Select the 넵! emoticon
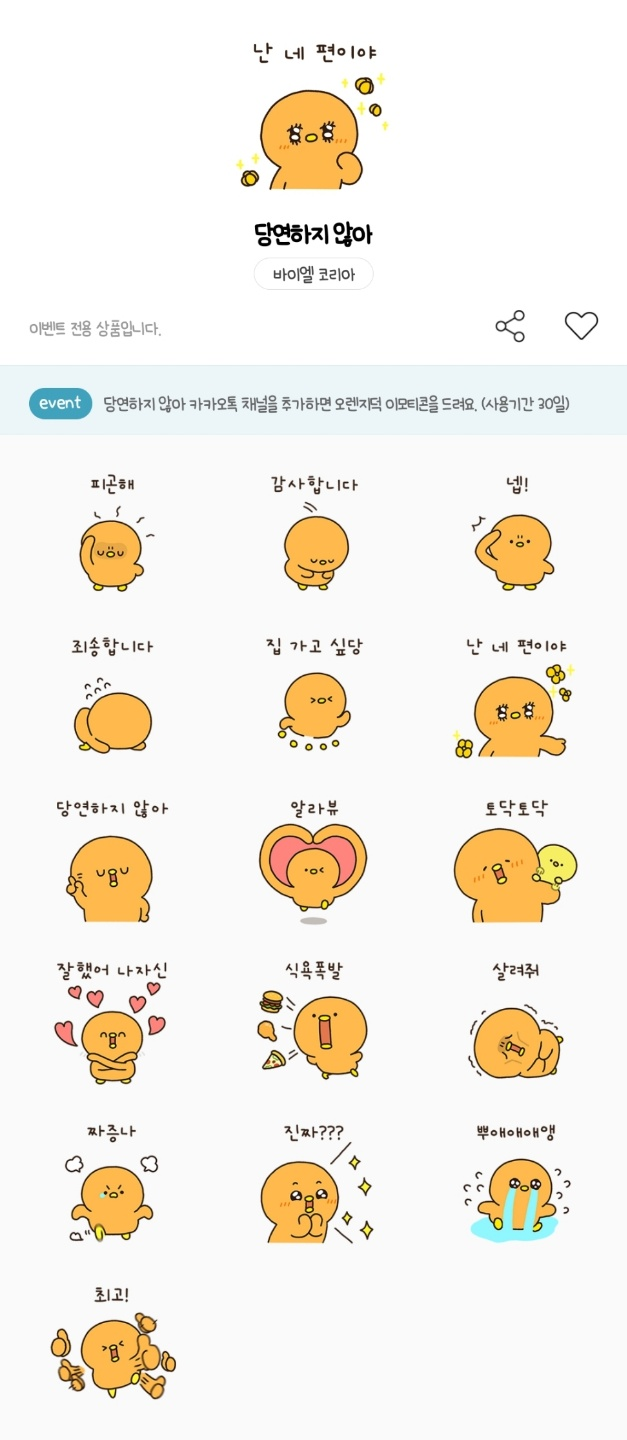The width and height of the screenshot is (627, 1440). click(x=516, y=532)
